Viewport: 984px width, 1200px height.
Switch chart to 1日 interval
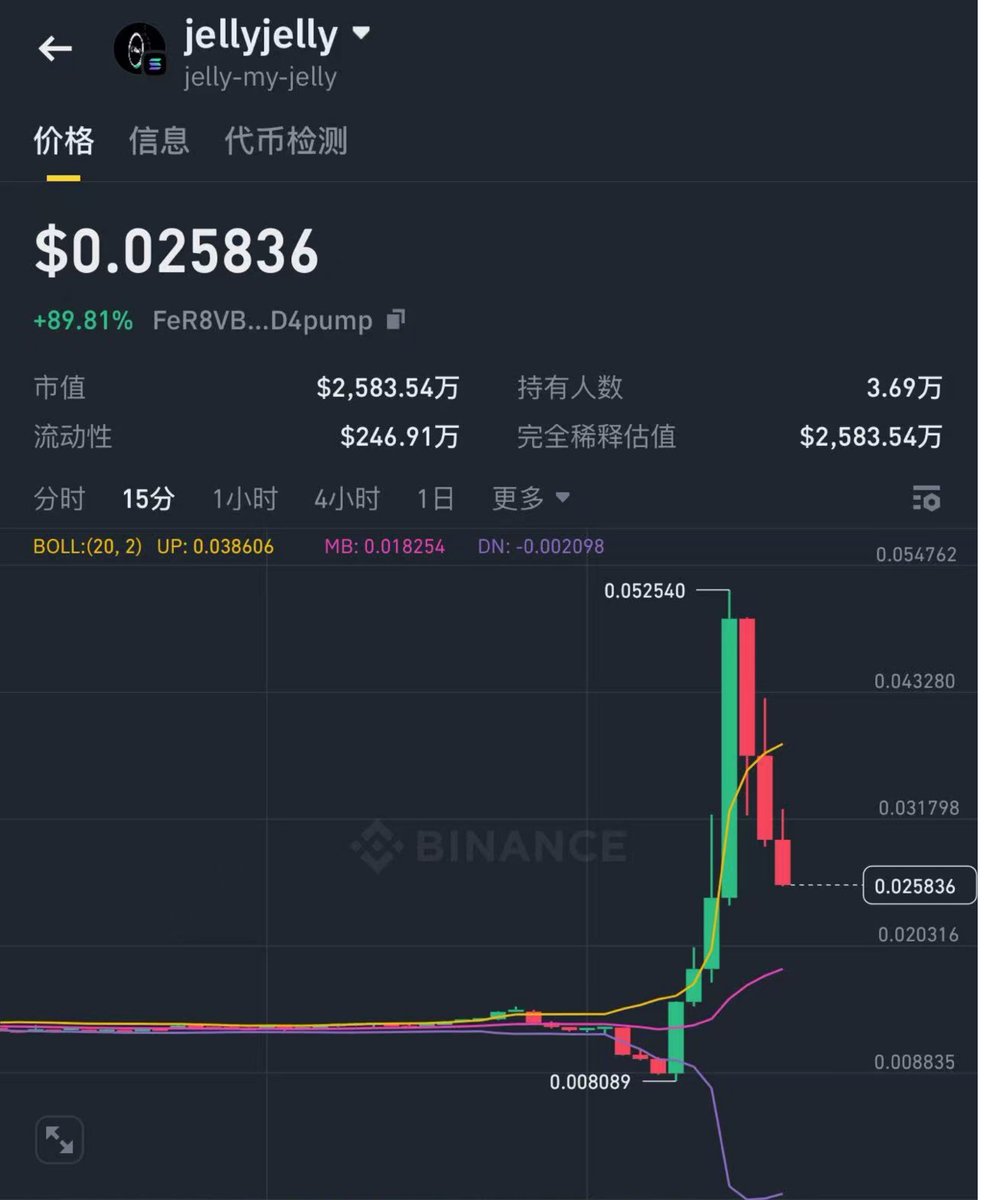(435, 498)
